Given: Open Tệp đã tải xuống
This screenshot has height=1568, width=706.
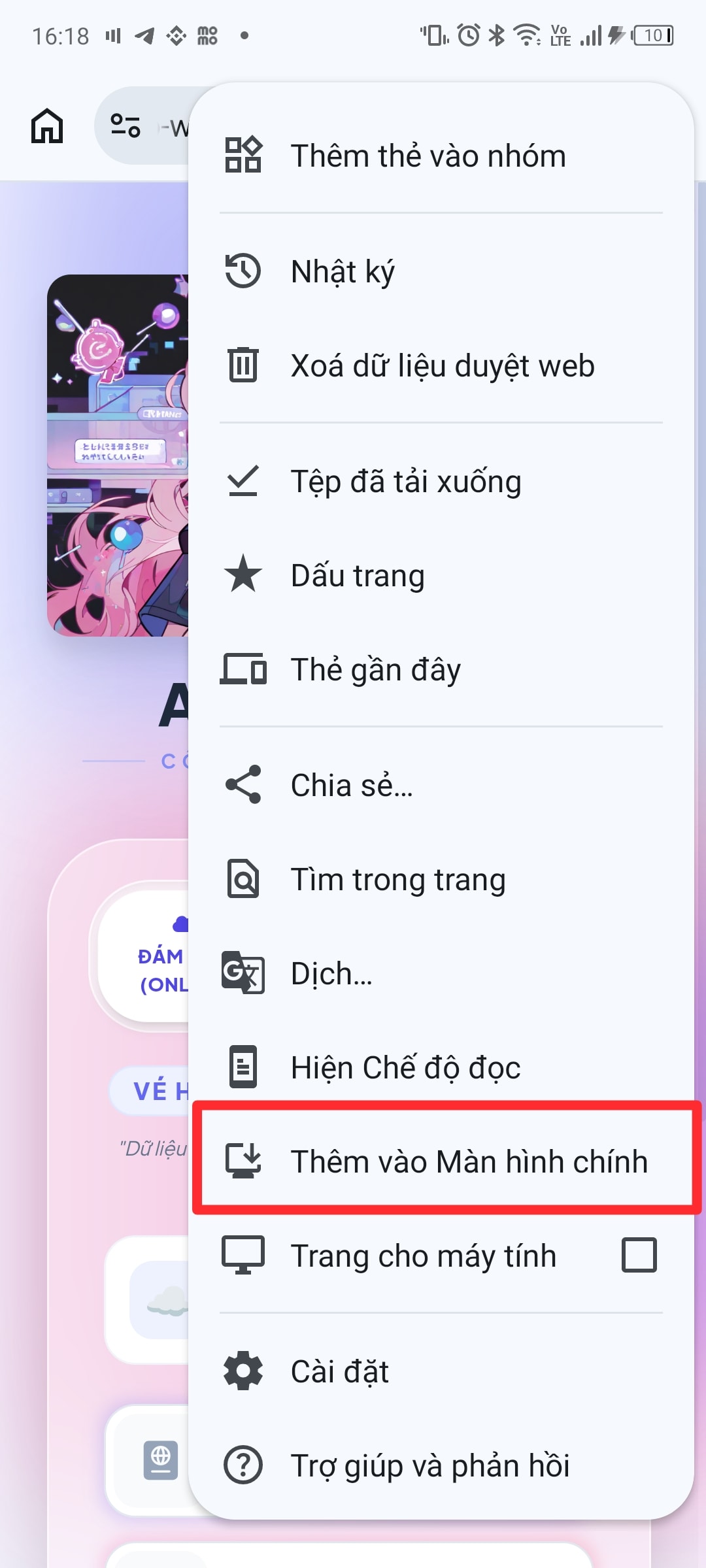Looking at the screenshot, I should click(405, 482).
